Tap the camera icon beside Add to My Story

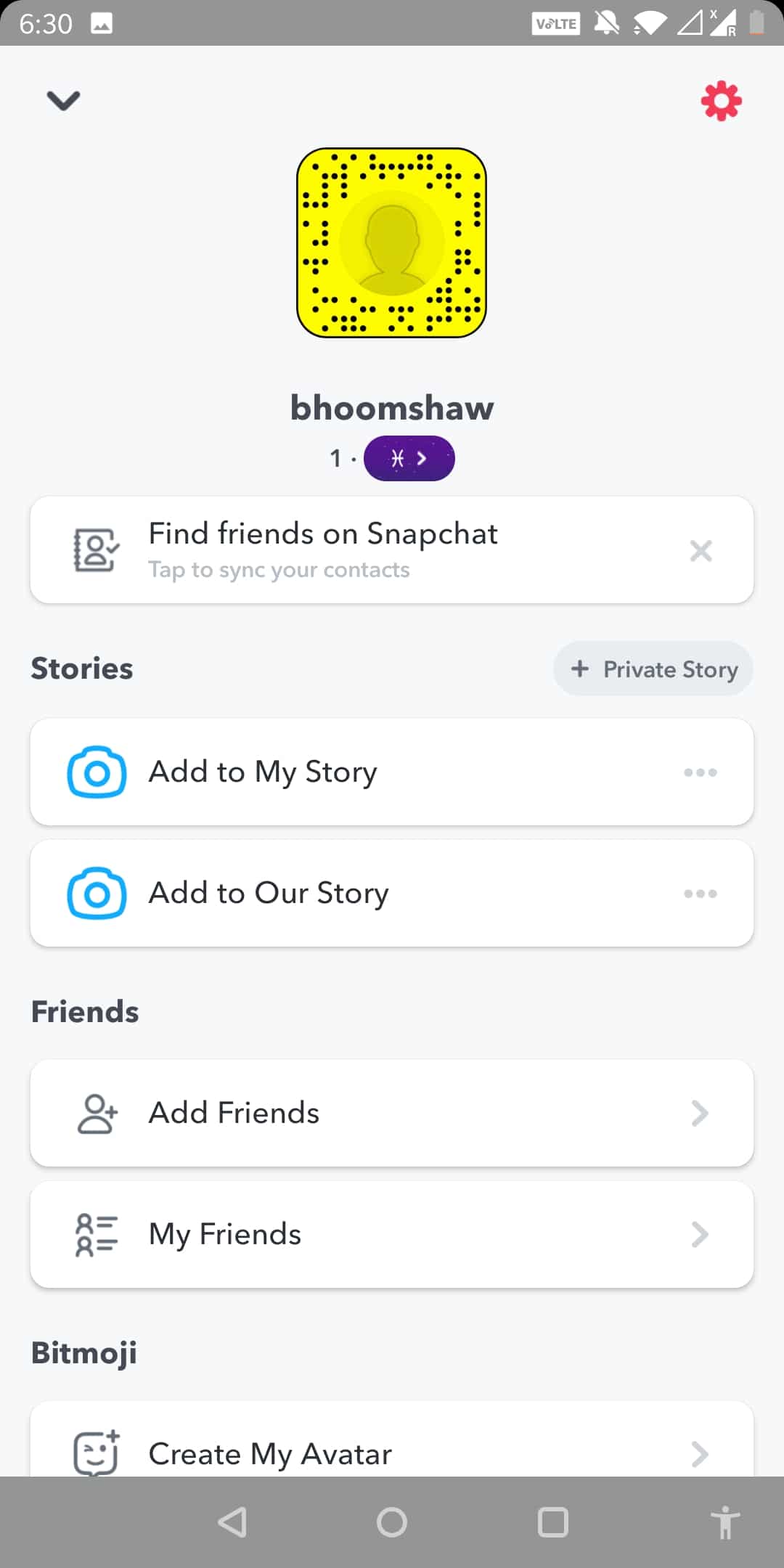point(96,772)
